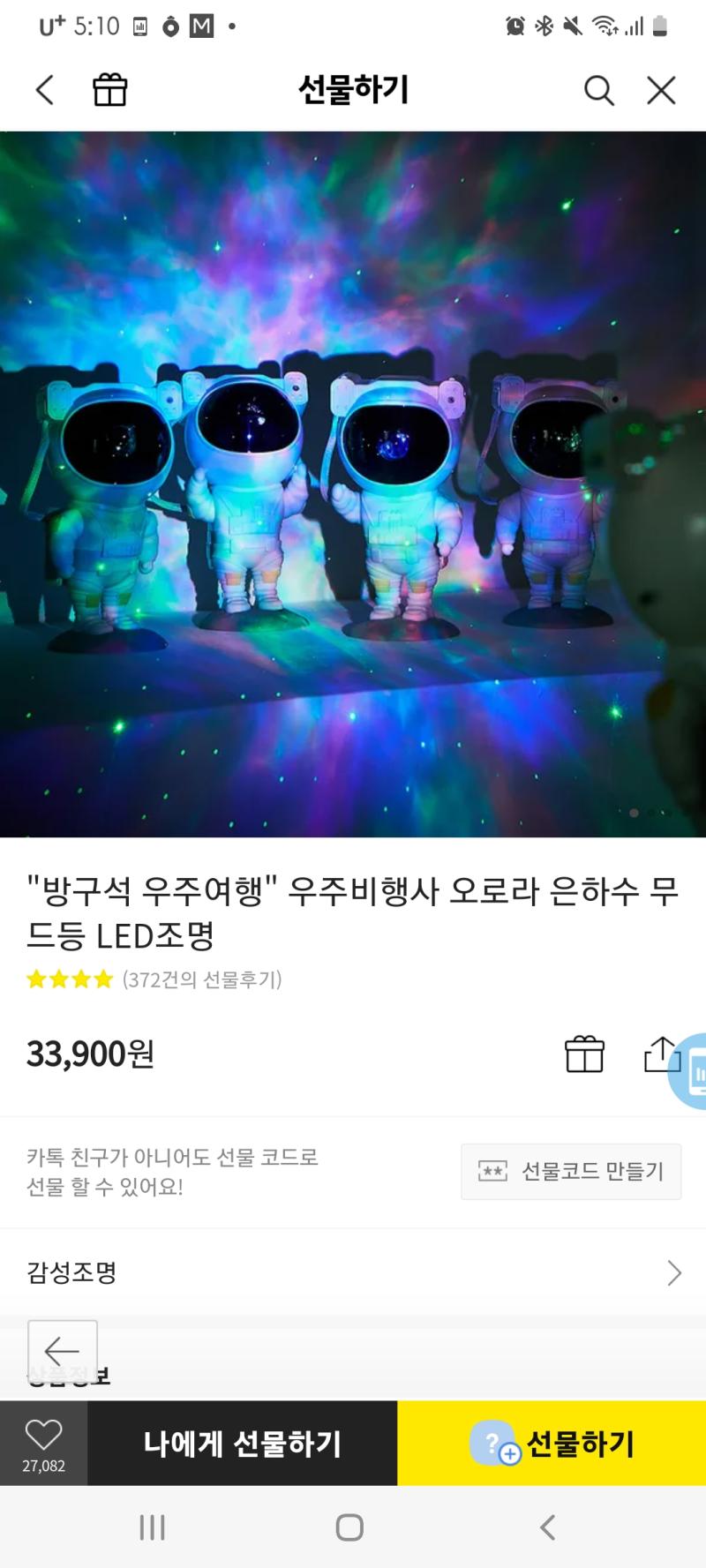
Task: Go to the system home screen
Action: tap(350, 1527)
